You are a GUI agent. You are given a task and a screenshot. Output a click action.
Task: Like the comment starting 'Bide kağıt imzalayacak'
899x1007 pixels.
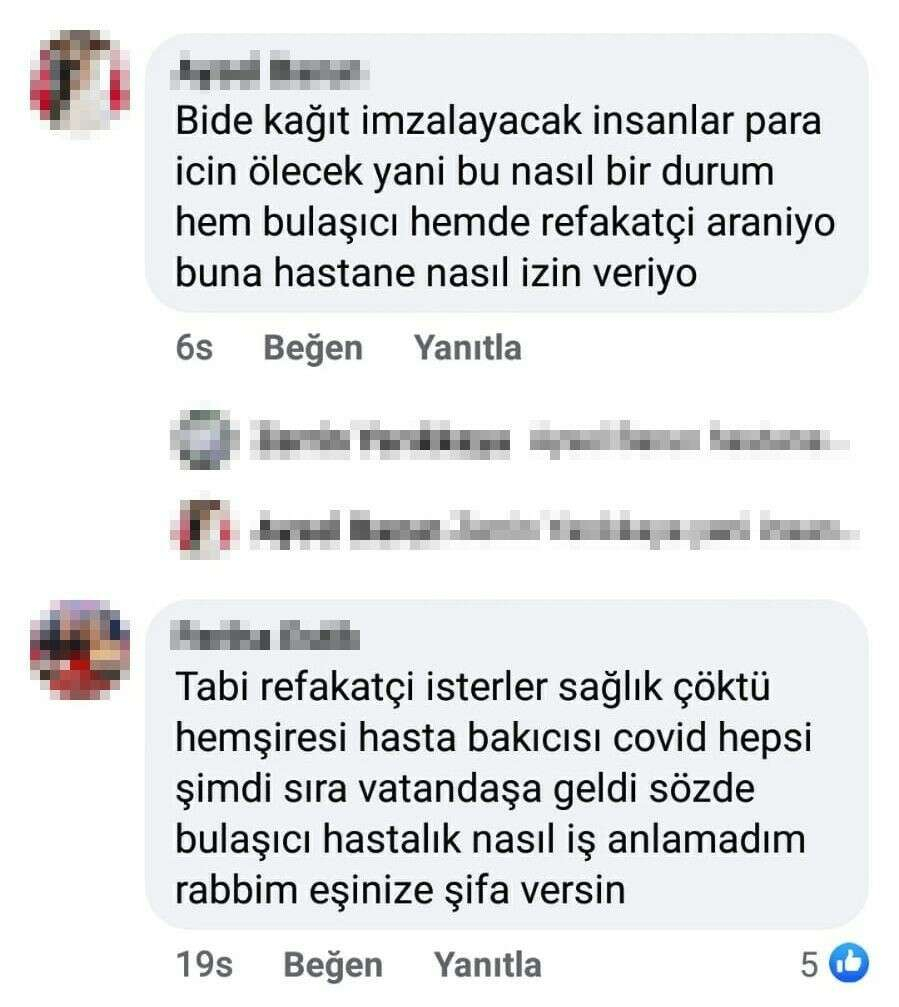coord(312,348)
